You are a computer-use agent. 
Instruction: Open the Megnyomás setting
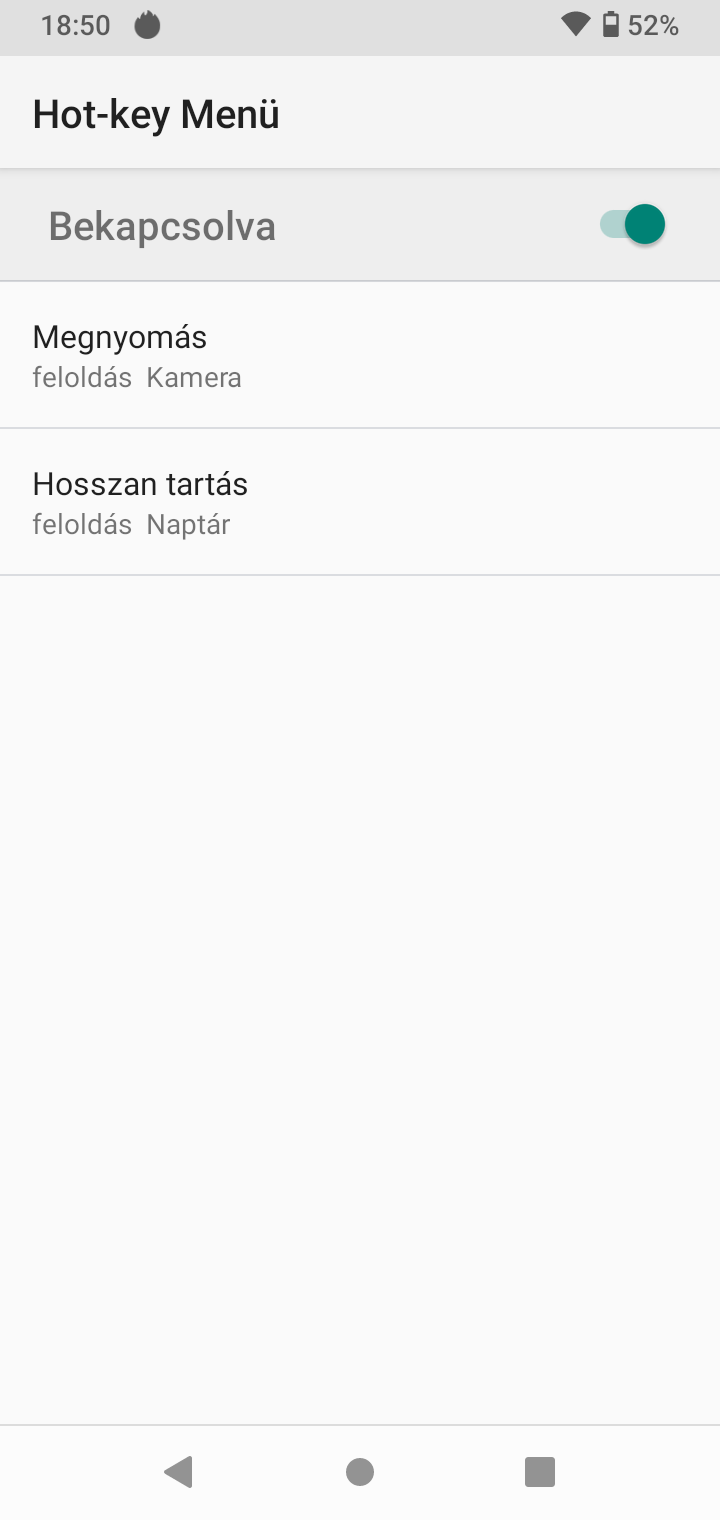360,355
